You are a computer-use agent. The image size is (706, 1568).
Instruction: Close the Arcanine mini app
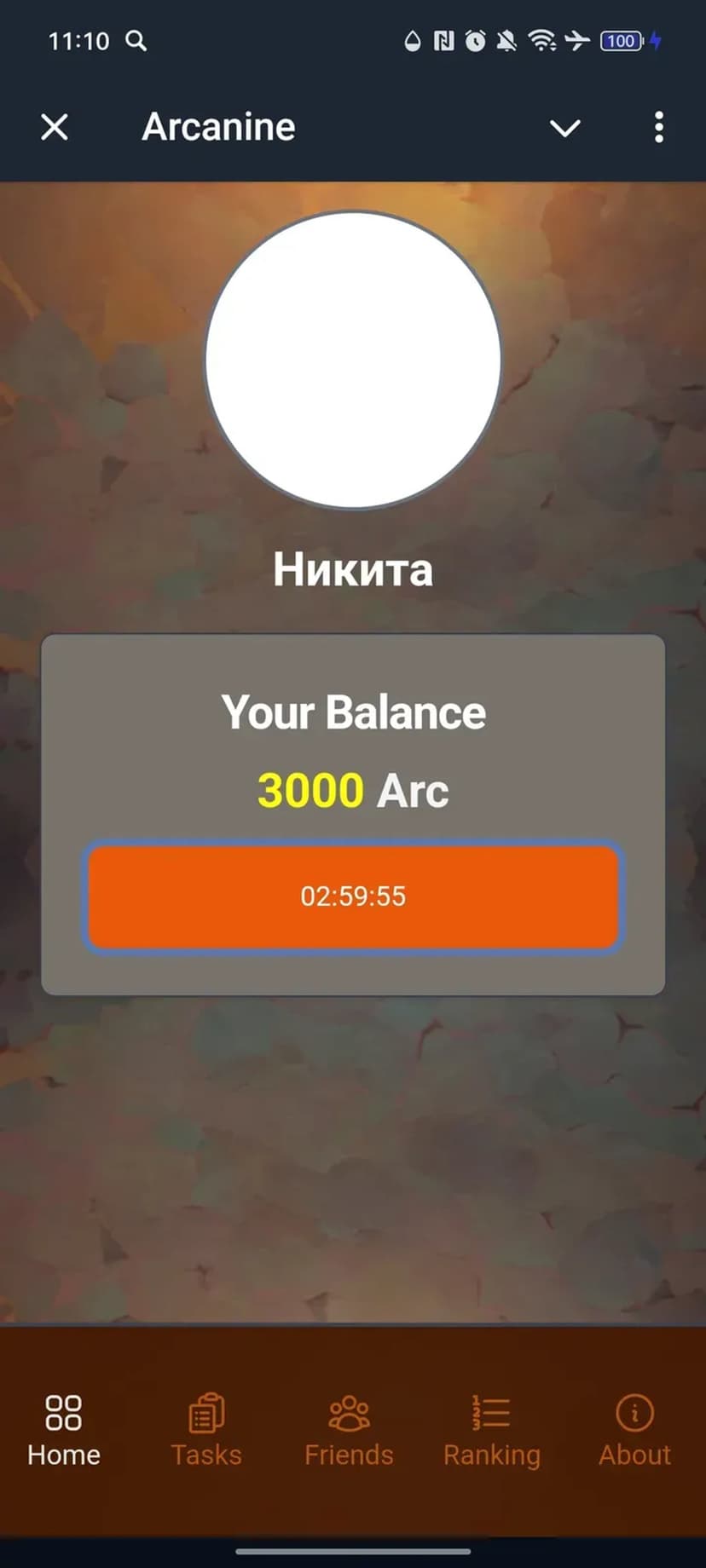[x=55, y=128]
